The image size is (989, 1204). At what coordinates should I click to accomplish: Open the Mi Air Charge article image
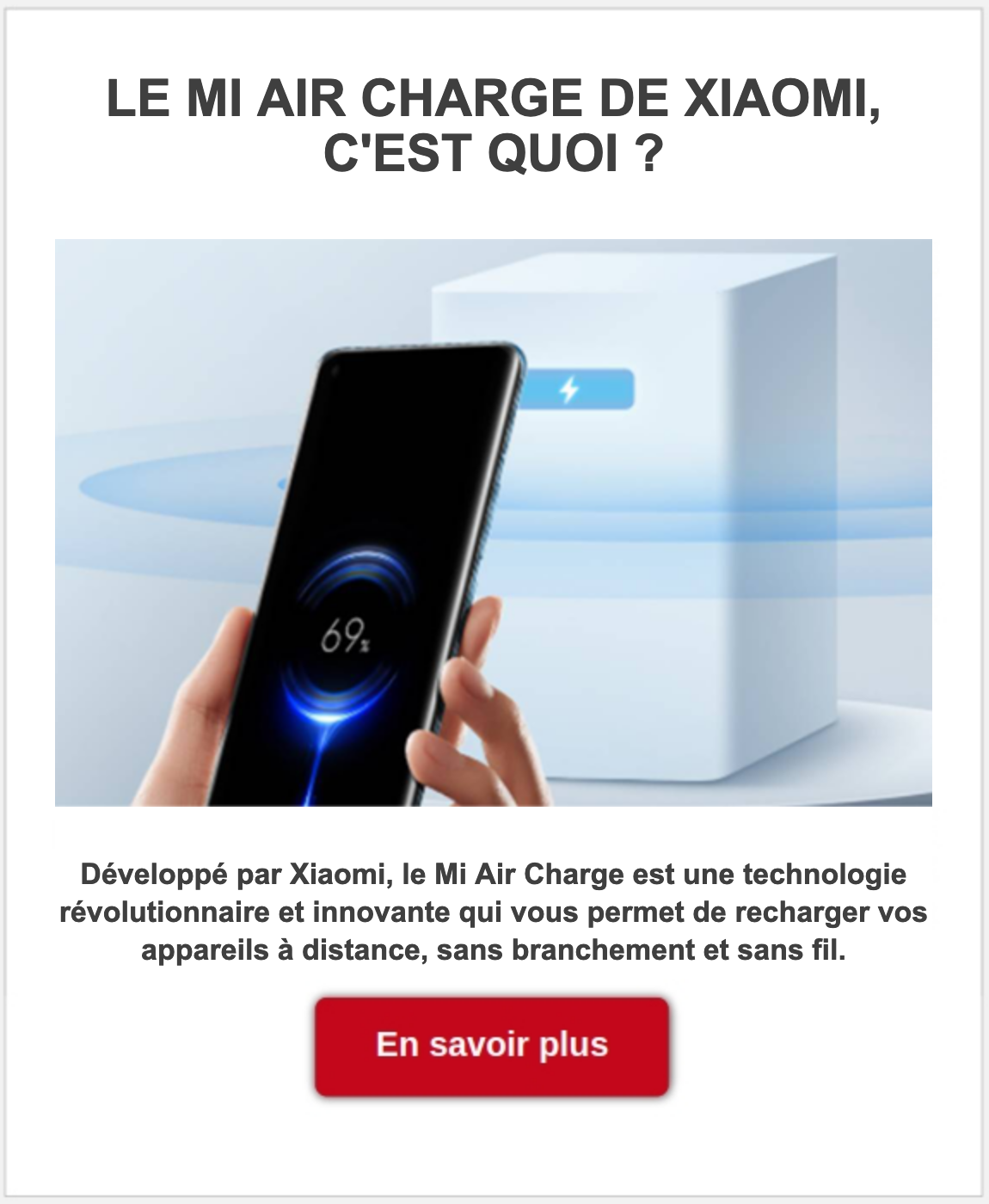tap(493, 522)
